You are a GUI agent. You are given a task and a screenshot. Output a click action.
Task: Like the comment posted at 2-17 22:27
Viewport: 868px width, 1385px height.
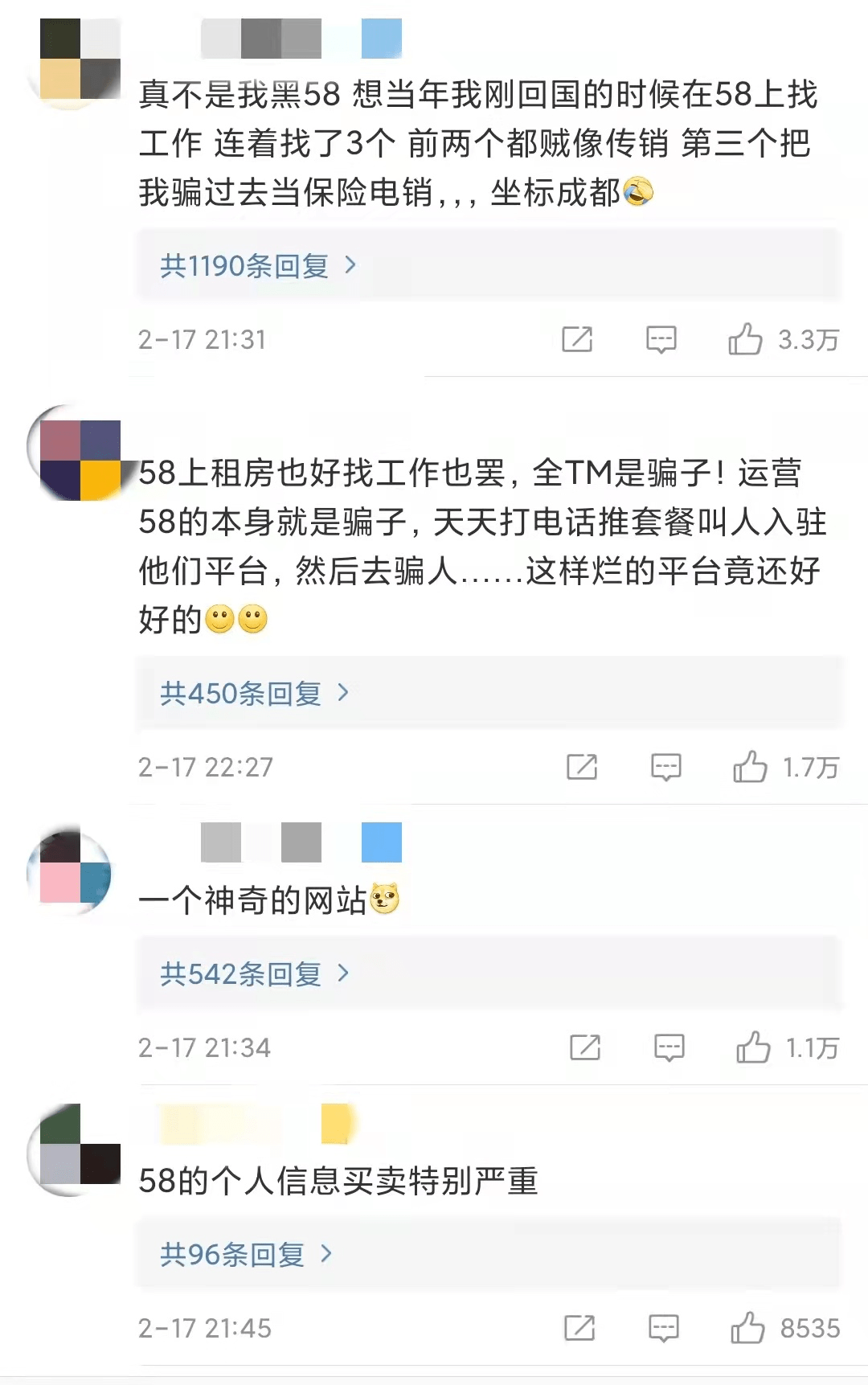click(x=750, y=767)
